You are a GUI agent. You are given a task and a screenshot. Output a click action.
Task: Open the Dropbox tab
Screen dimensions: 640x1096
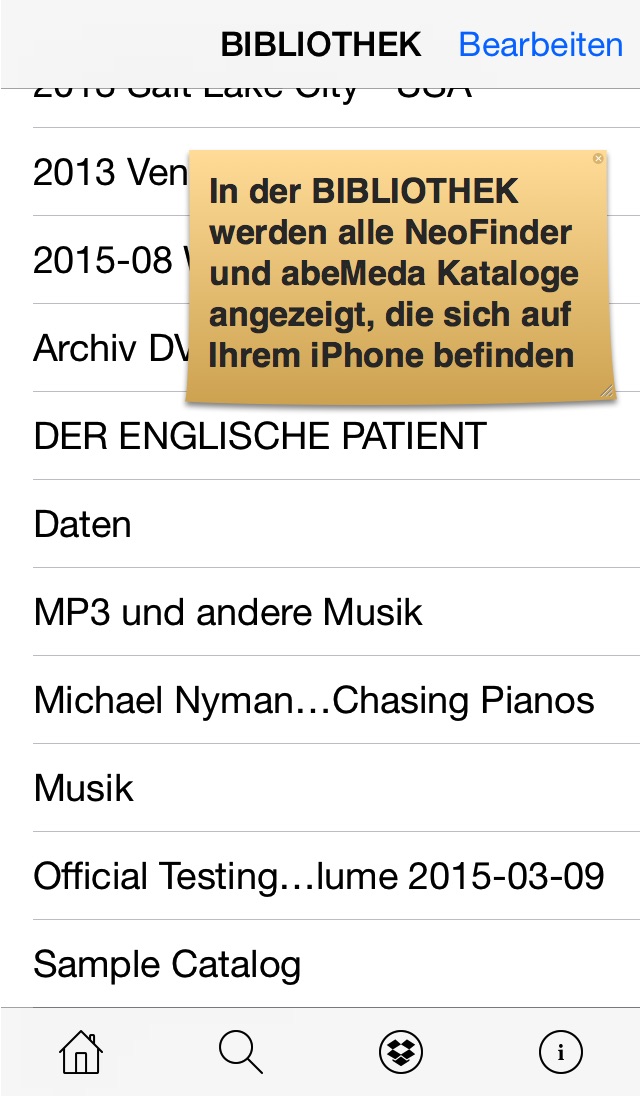click(x=400, y=1051)
